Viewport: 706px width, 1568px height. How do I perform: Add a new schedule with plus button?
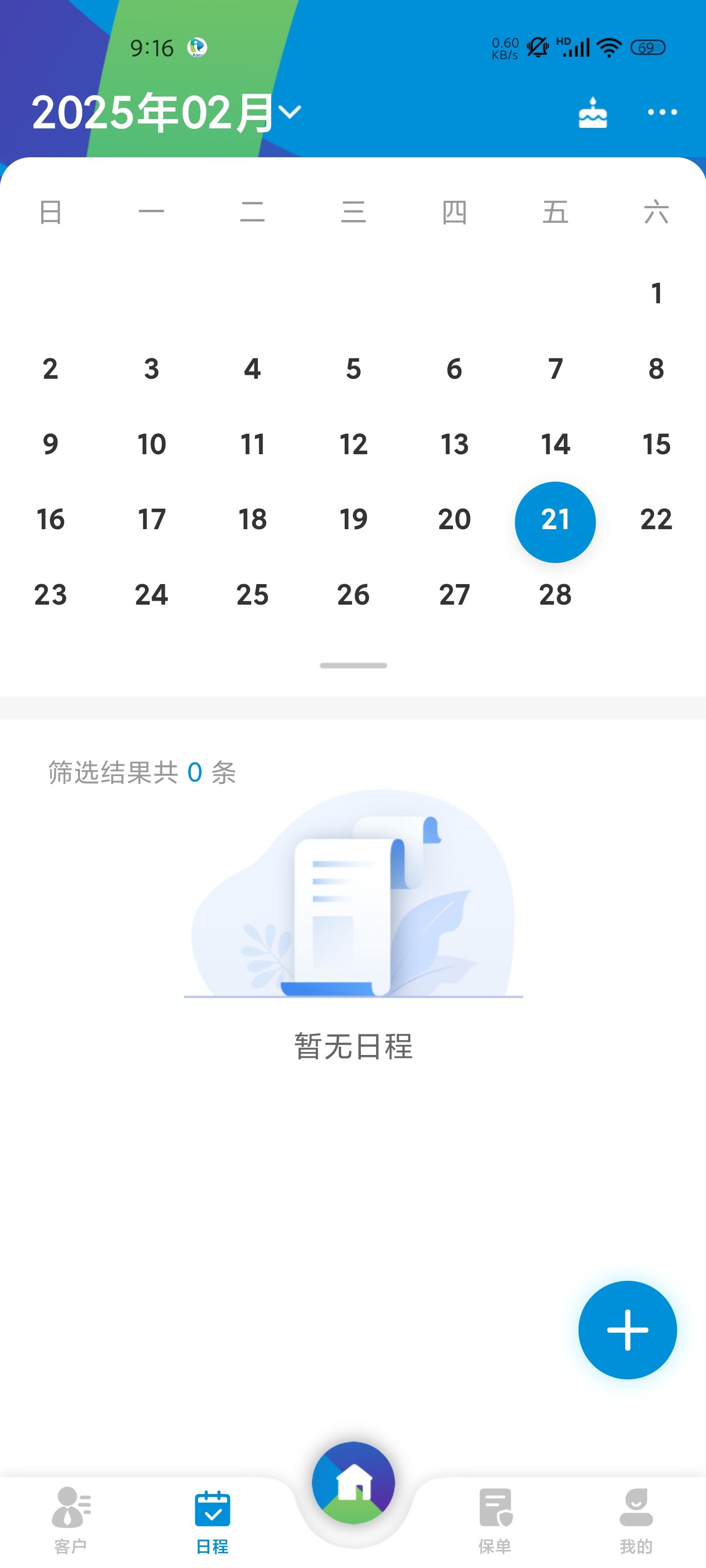click(627, 1329)
